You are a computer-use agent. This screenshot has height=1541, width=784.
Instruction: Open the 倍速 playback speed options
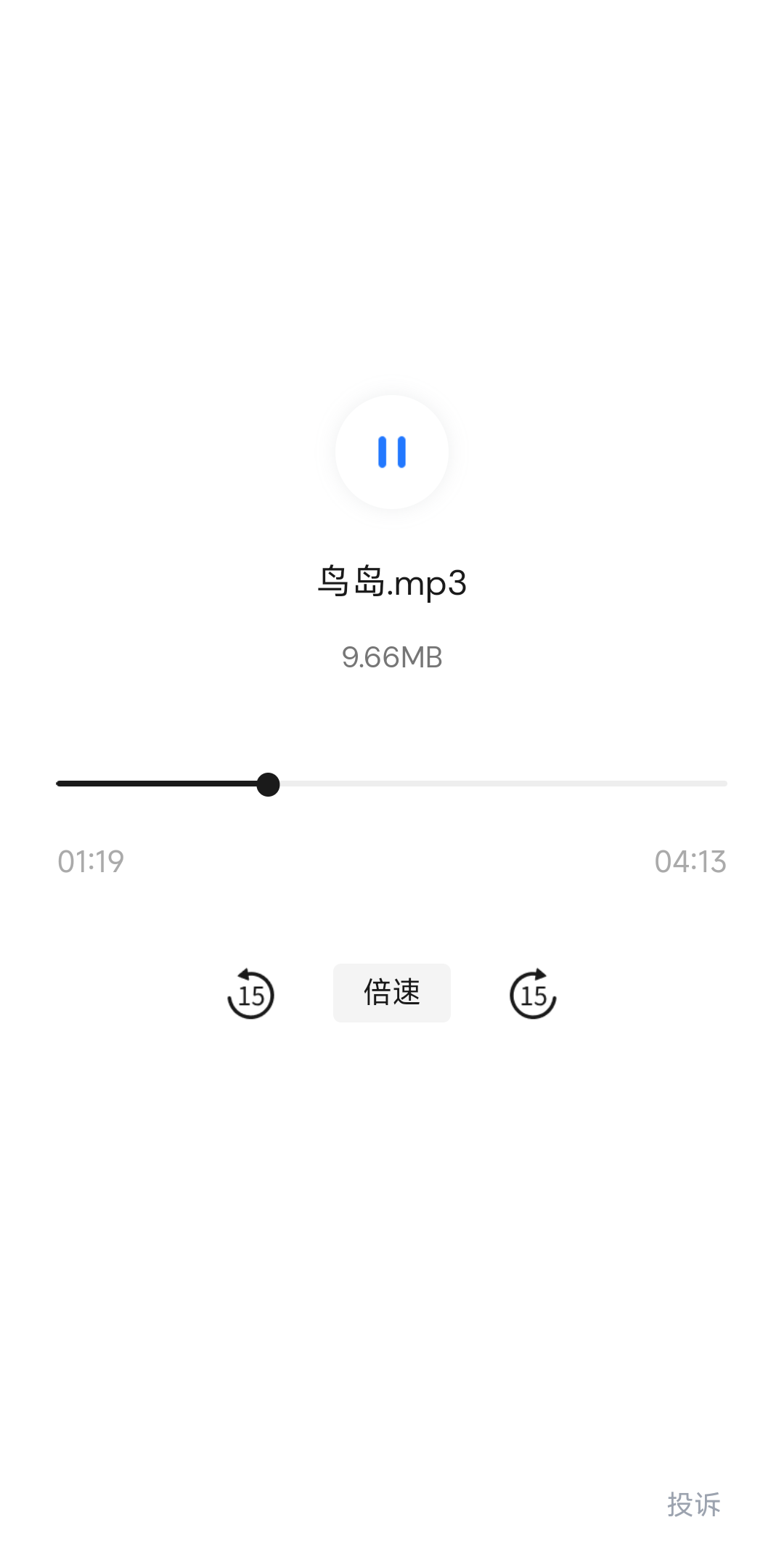point(392,993)
